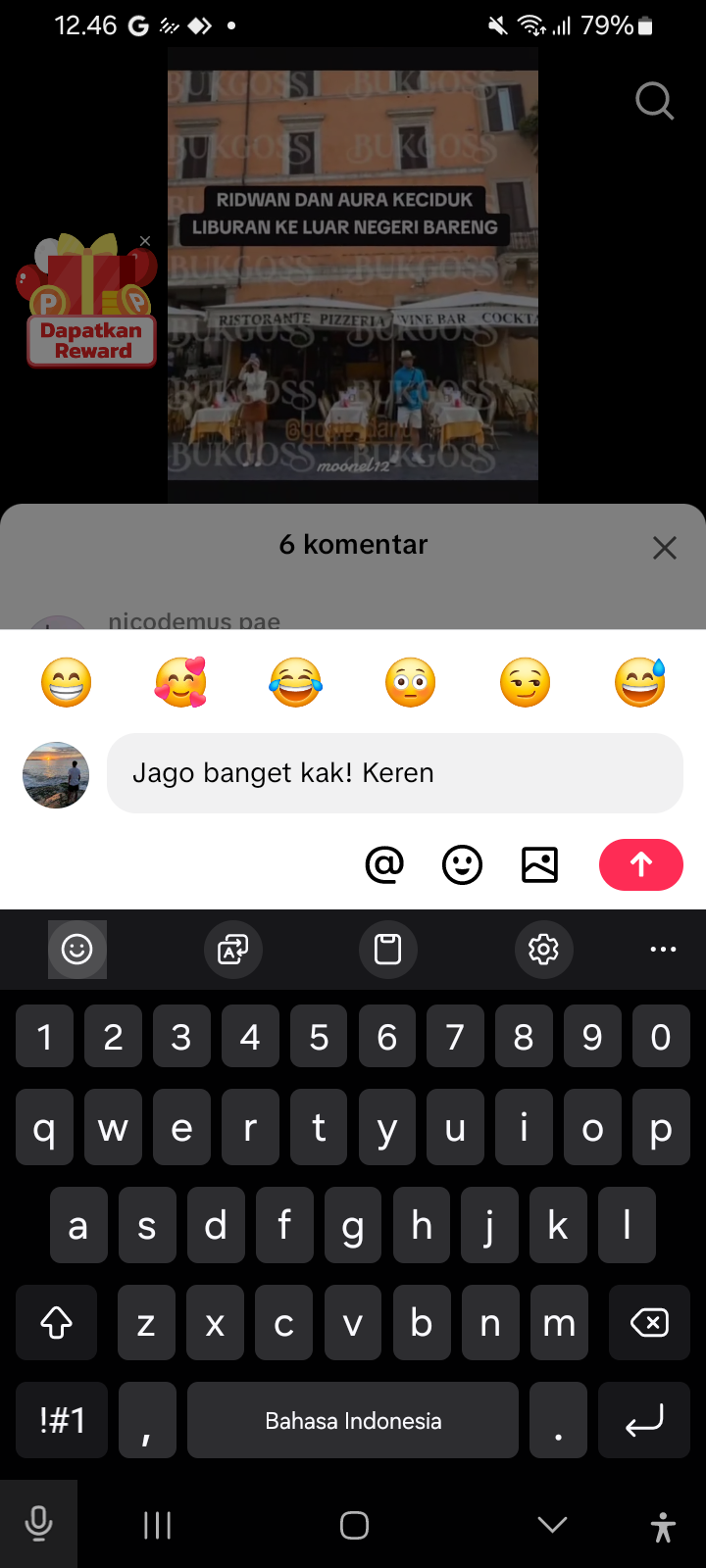Insert the tears of joy emoji
Screen dimensions: 706x1568
[x=295, y=682]
